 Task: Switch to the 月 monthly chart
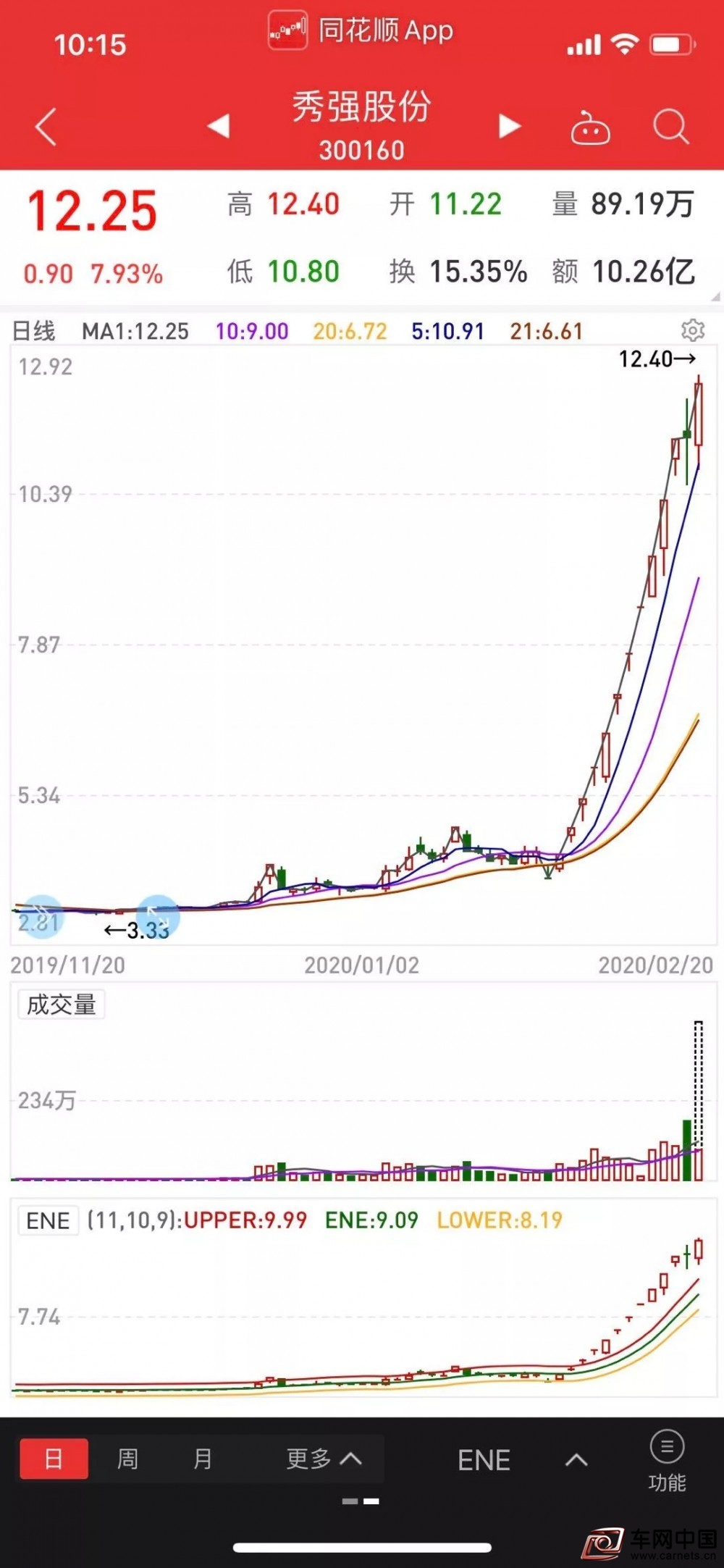tap(203, 1459)
